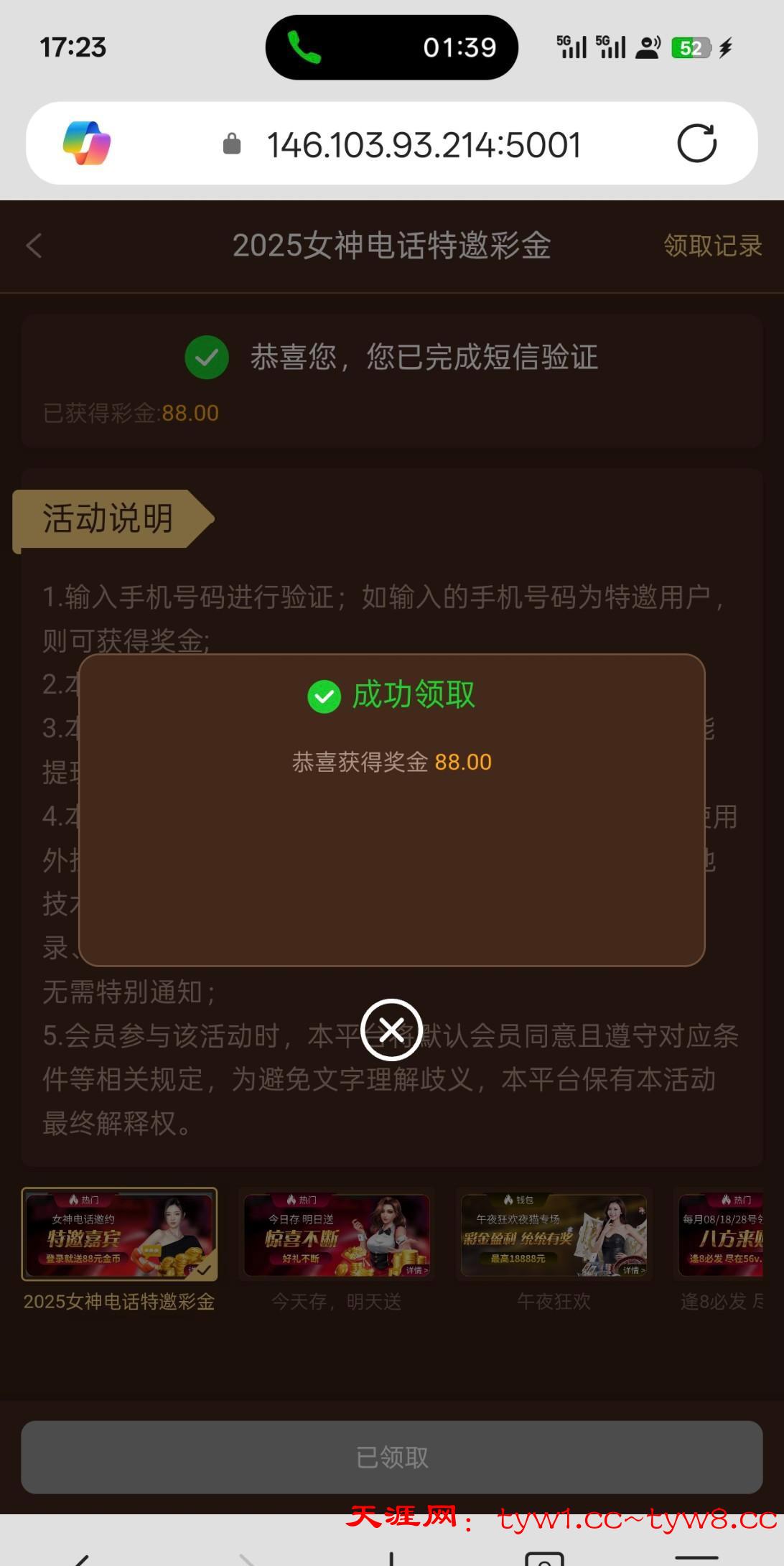Open 领取记录 claim history
This screenshot has height=1566, width=784.
coord(712,246)
